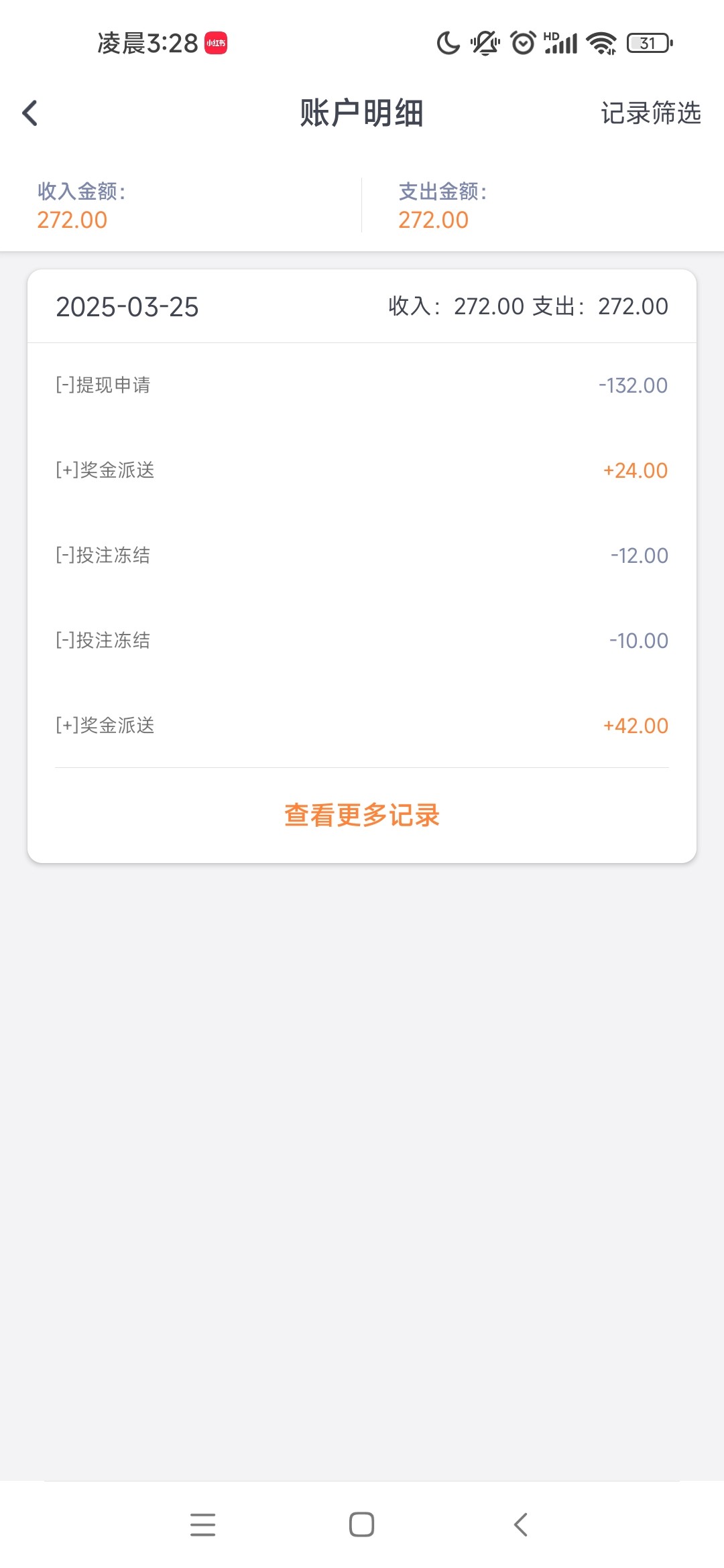724x1568 pixels.
Task: Open the 投注冻结 -12.00 record
Action: click(362, 556)
